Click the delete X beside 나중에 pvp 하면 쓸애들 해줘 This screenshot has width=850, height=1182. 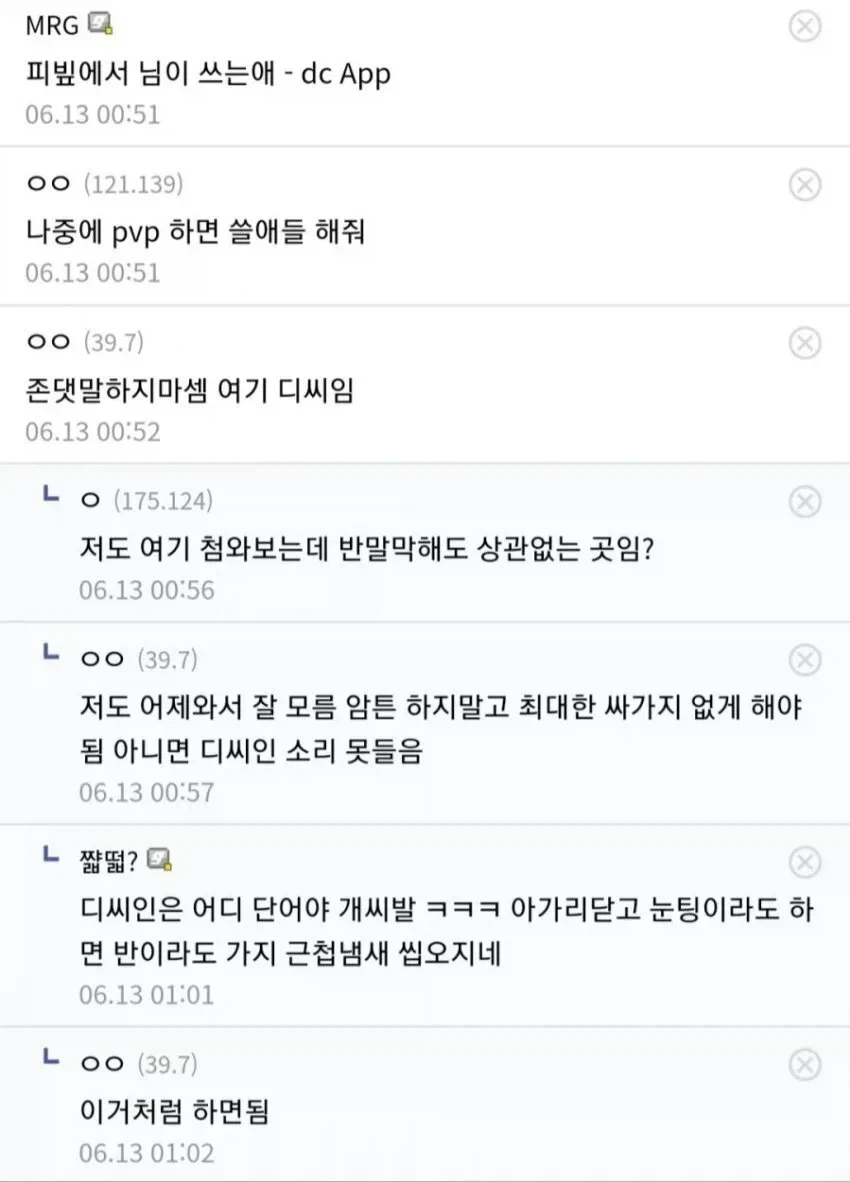click(x=804, y=185)
